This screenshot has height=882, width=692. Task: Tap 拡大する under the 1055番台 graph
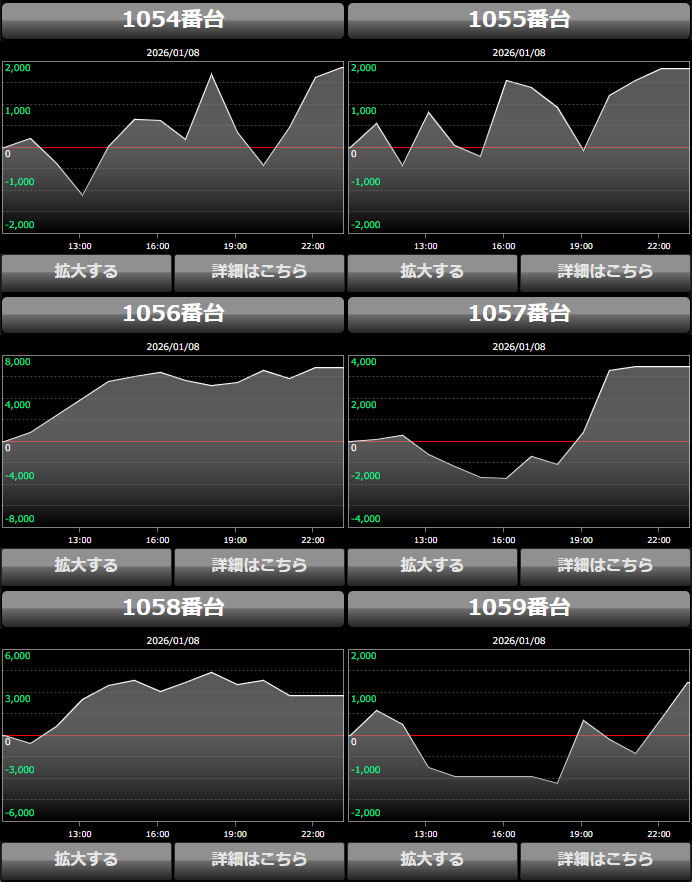432,271
